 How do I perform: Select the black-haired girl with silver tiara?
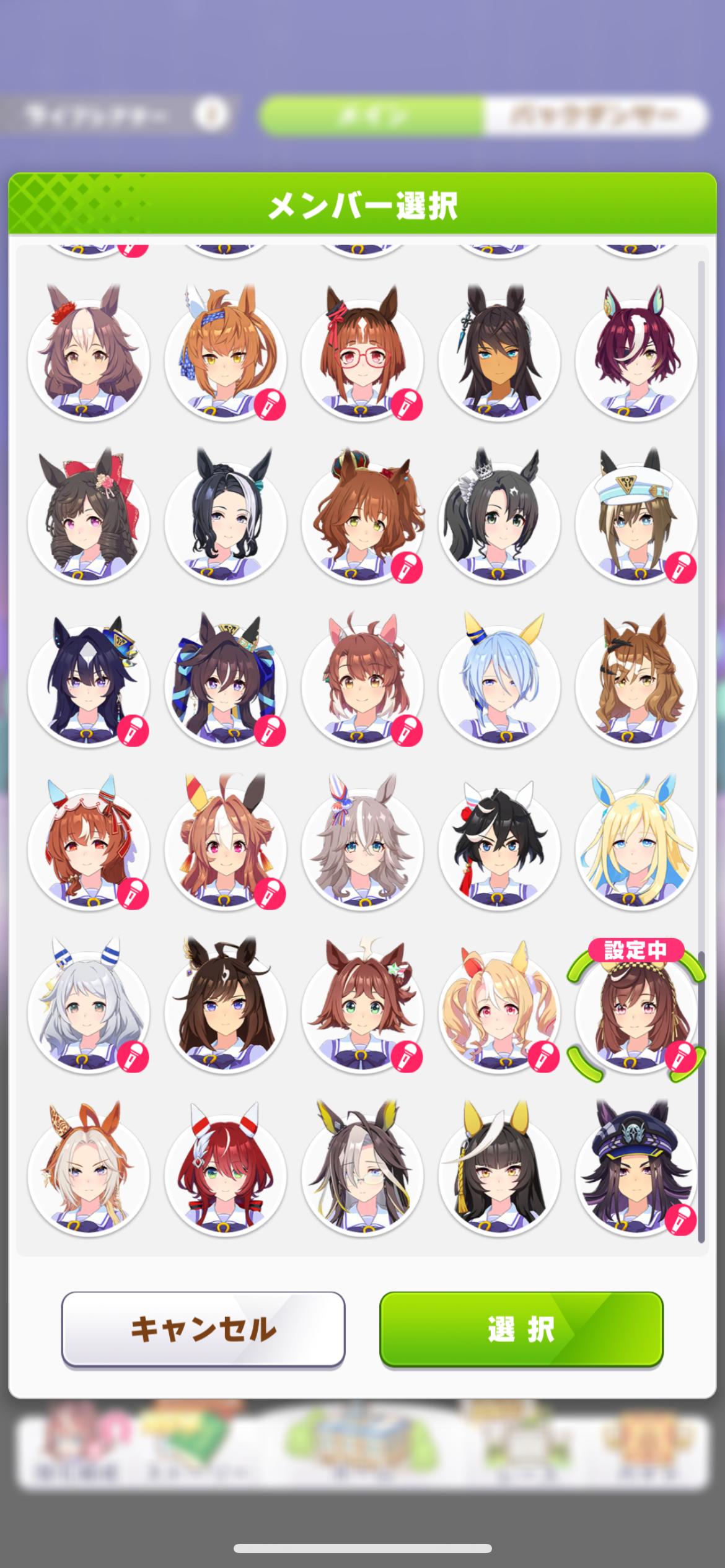(499, 522)
